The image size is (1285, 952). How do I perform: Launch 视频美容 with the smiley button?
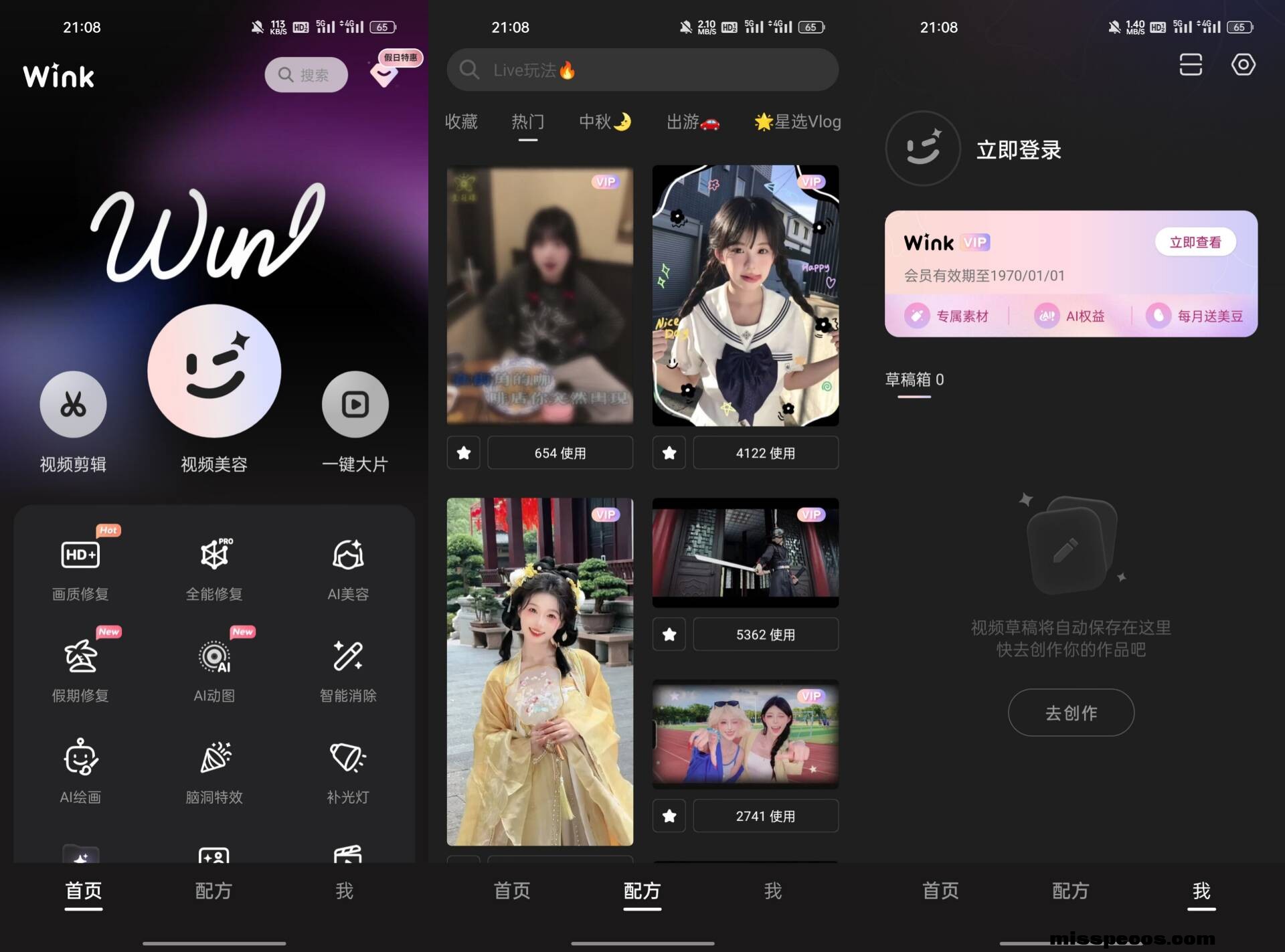pyautogui.click(x=214, y=371)
